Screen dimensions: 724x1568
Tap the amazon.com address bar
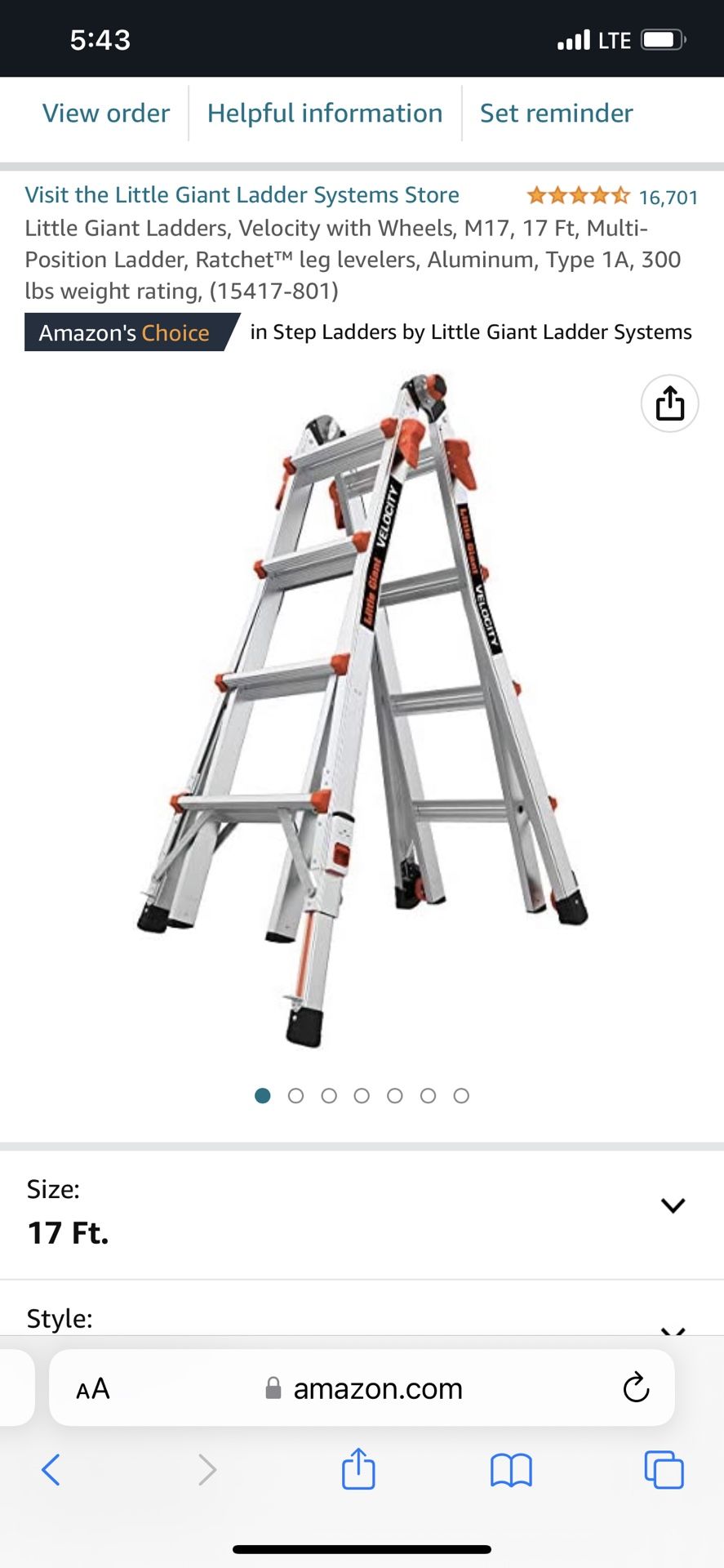(x=377, y=1388)
